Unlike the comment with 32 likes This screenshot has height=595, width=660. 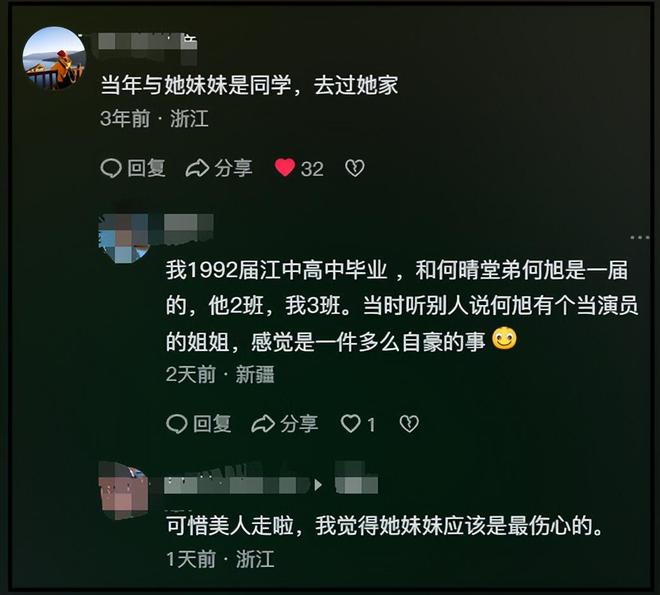[286, 168]
